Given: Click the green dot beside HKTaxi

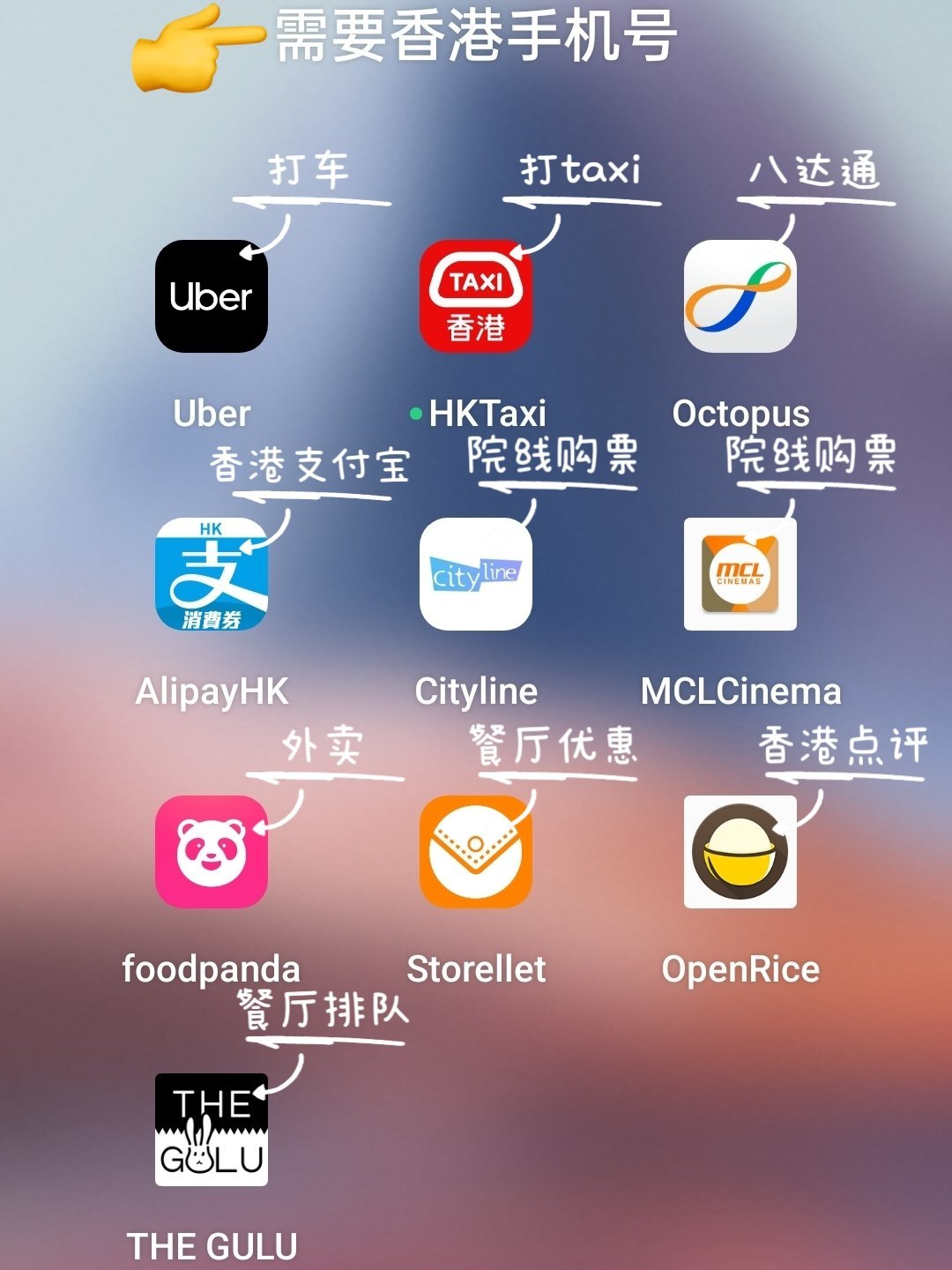Looking at the screenshot, I should 417,413.
